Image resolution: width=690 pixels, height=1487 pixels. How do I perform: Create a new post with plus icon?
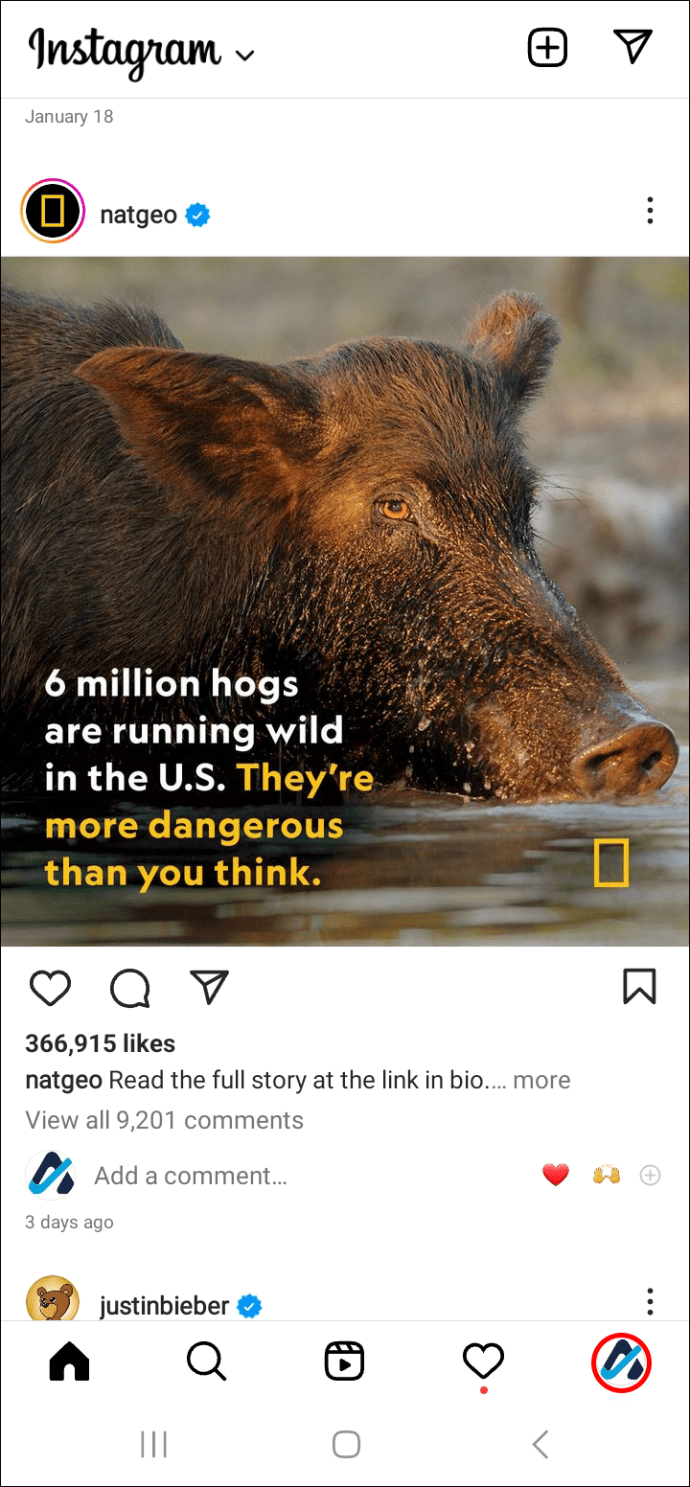pos(547,48)
